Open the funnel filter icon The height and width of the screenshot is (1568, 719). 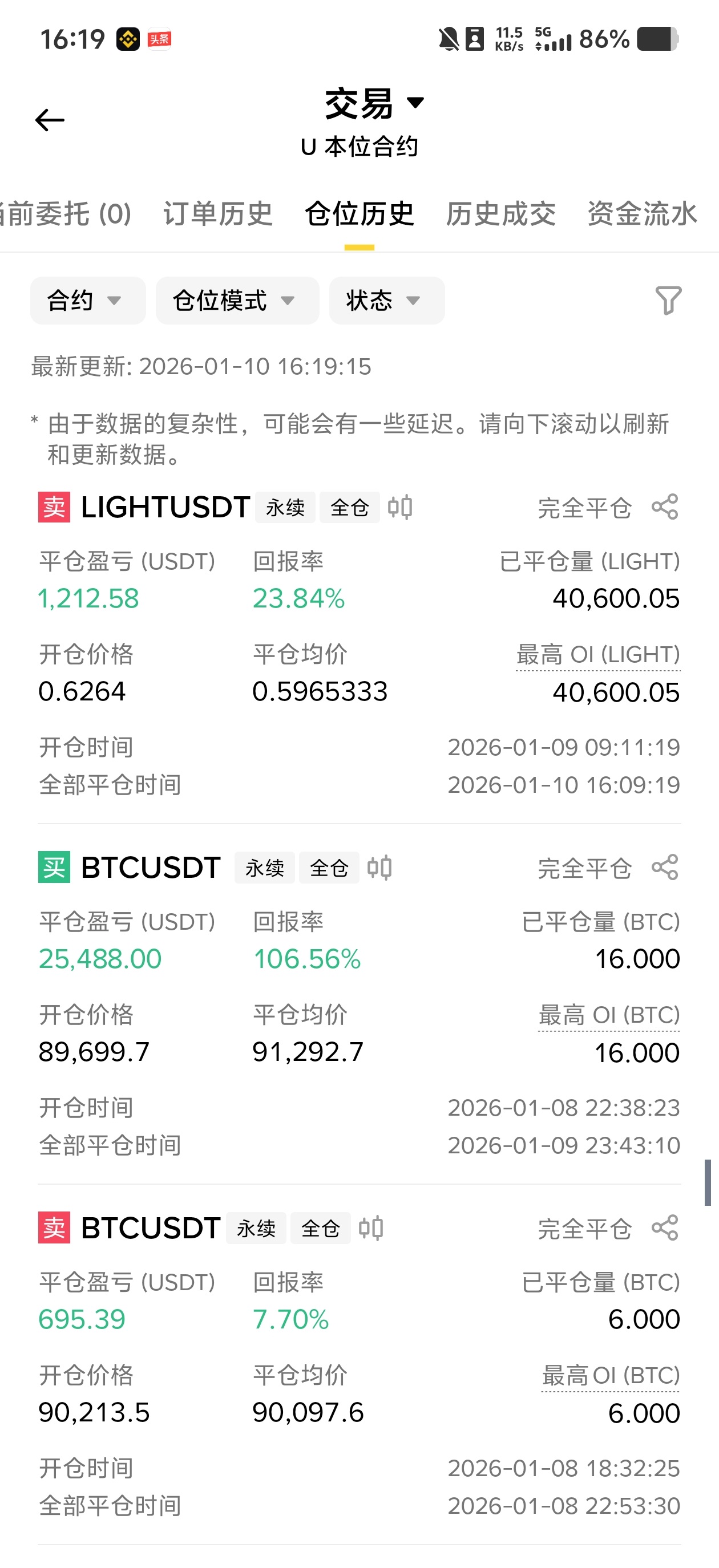click(x=668, y=301)
